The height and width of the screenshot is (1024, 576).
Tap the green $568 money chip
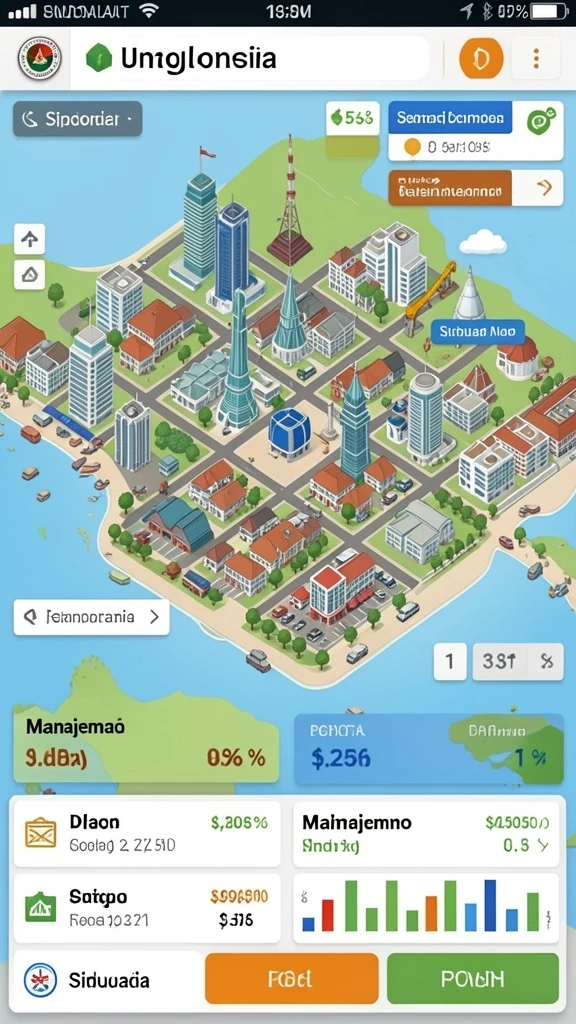pyautogui.click(x=353, y=118)
